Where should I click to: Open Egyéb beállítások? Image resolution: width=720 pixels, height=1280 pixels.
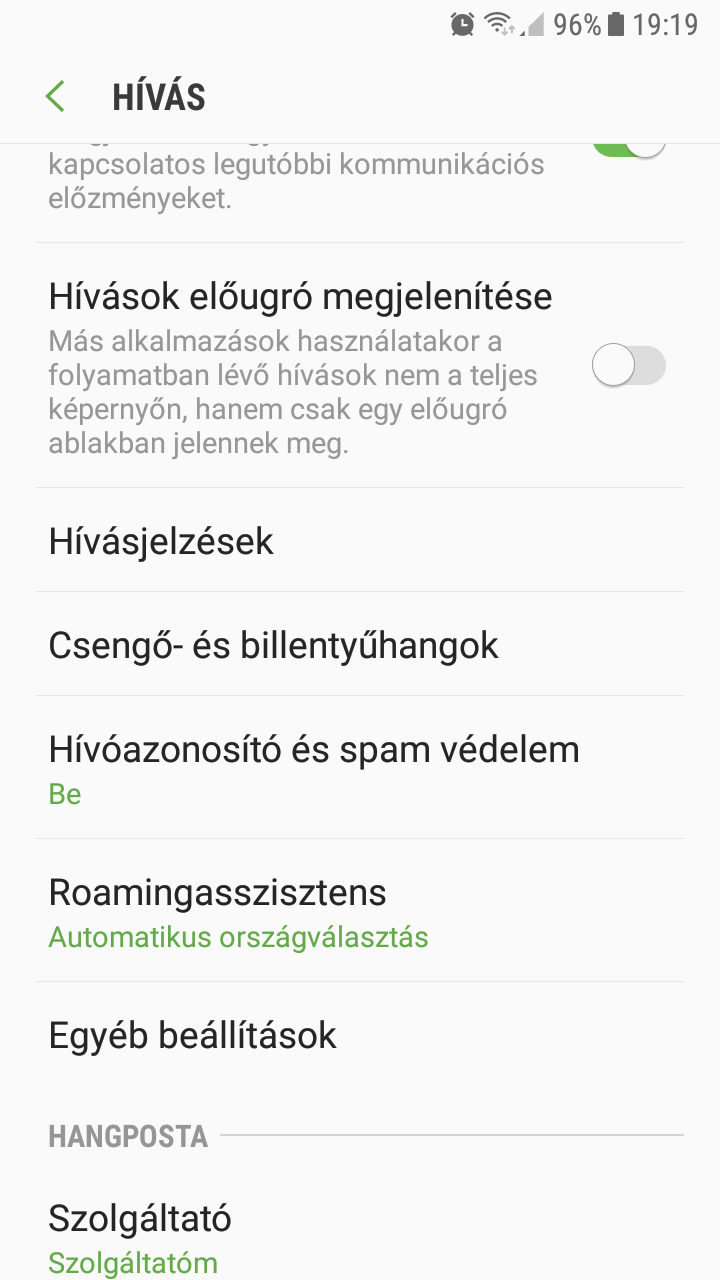point(360,1035)
